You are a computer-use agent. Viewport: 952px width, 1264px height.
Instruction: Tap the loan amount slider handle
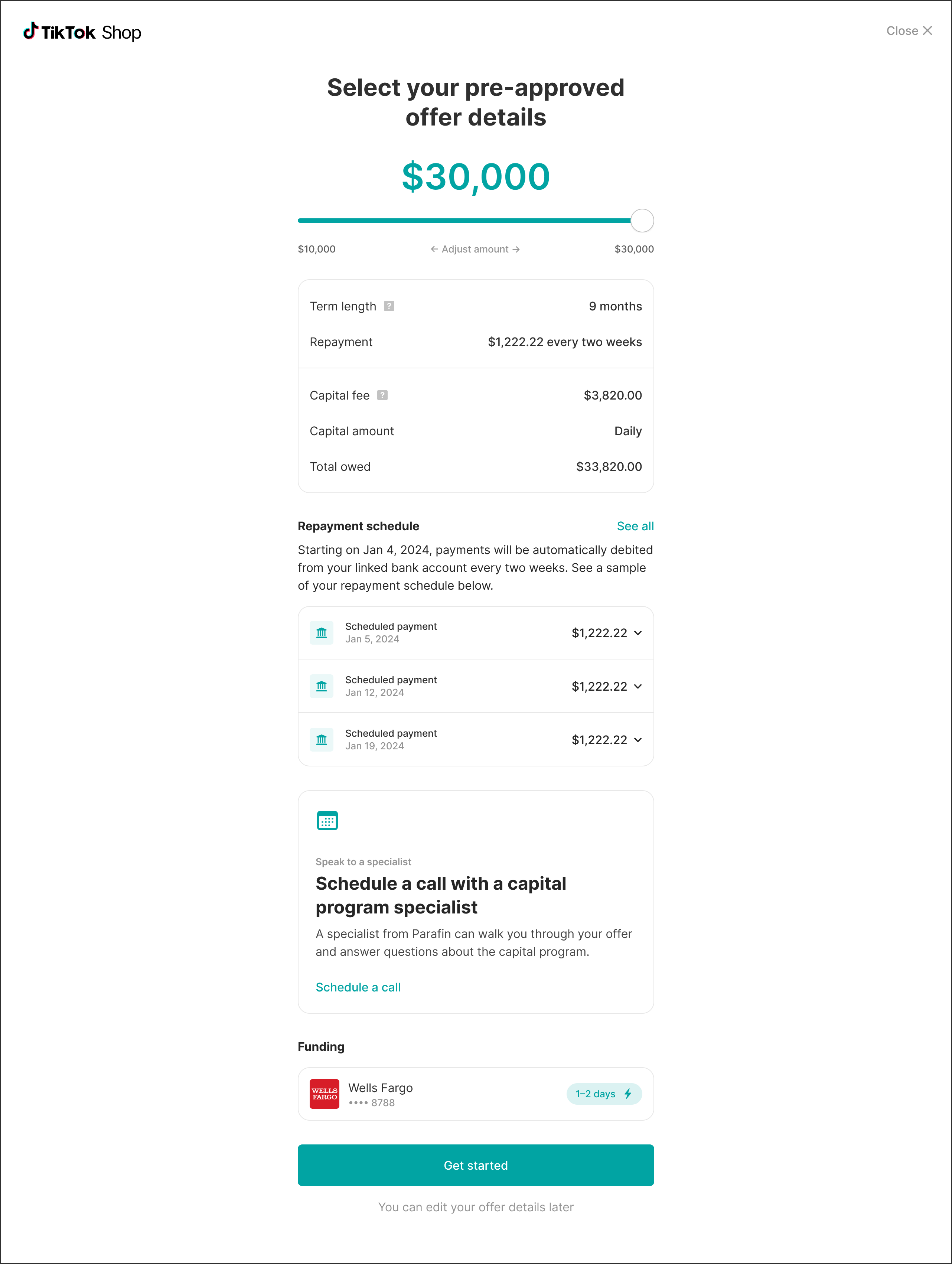coord(642,221)
